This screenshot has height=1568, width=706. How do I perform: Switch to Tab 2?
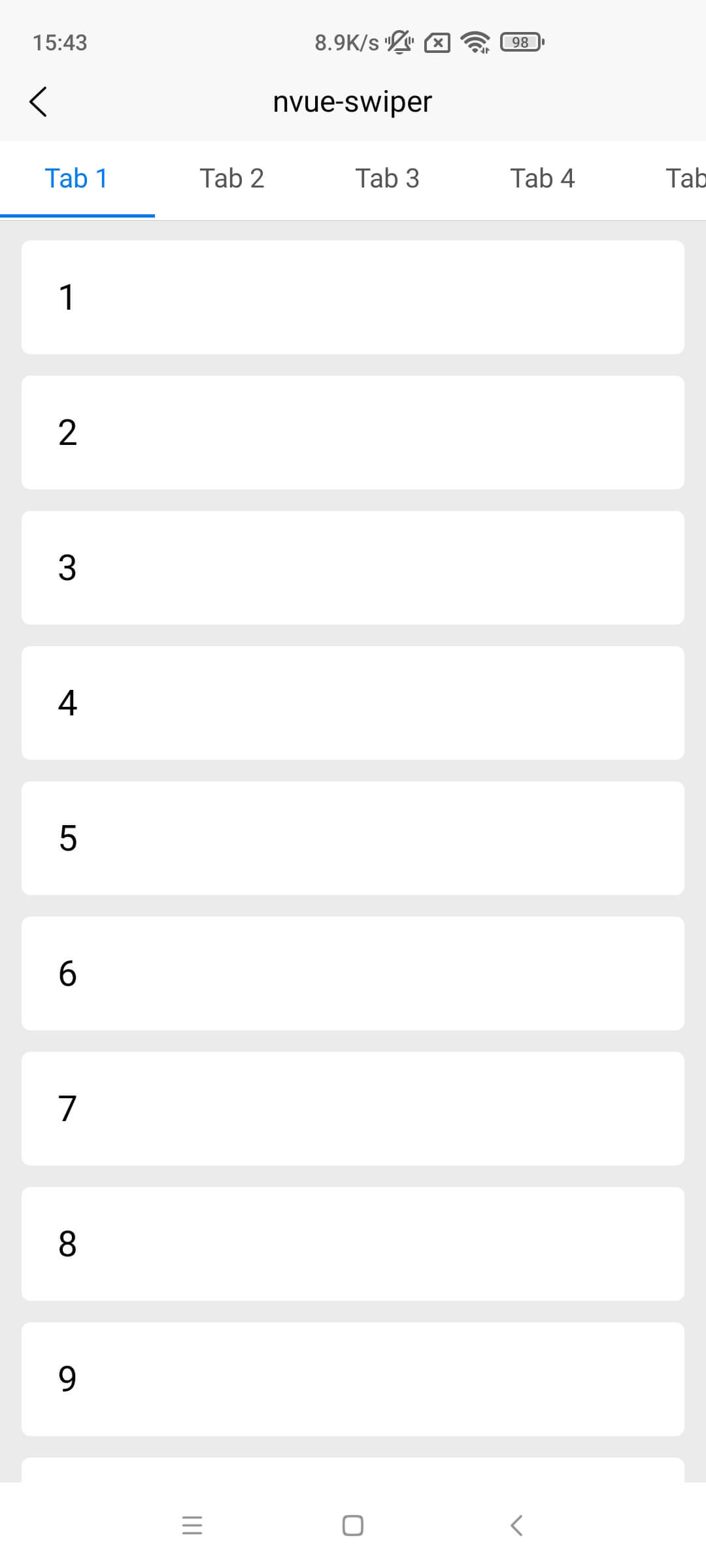232,178
